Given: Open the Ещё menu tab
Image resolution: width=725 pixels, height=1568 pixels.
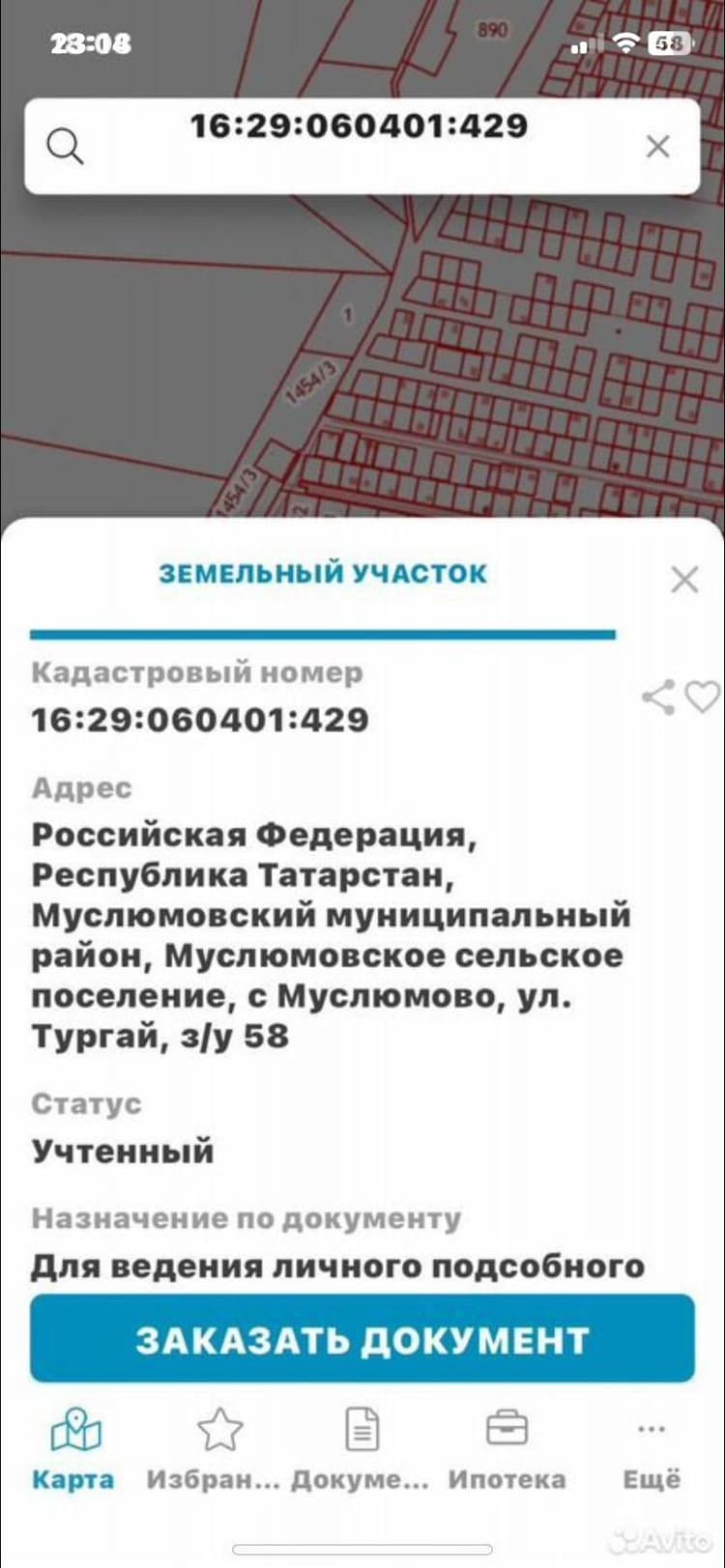Looking at the screenshot, I should pos(652,1450).
